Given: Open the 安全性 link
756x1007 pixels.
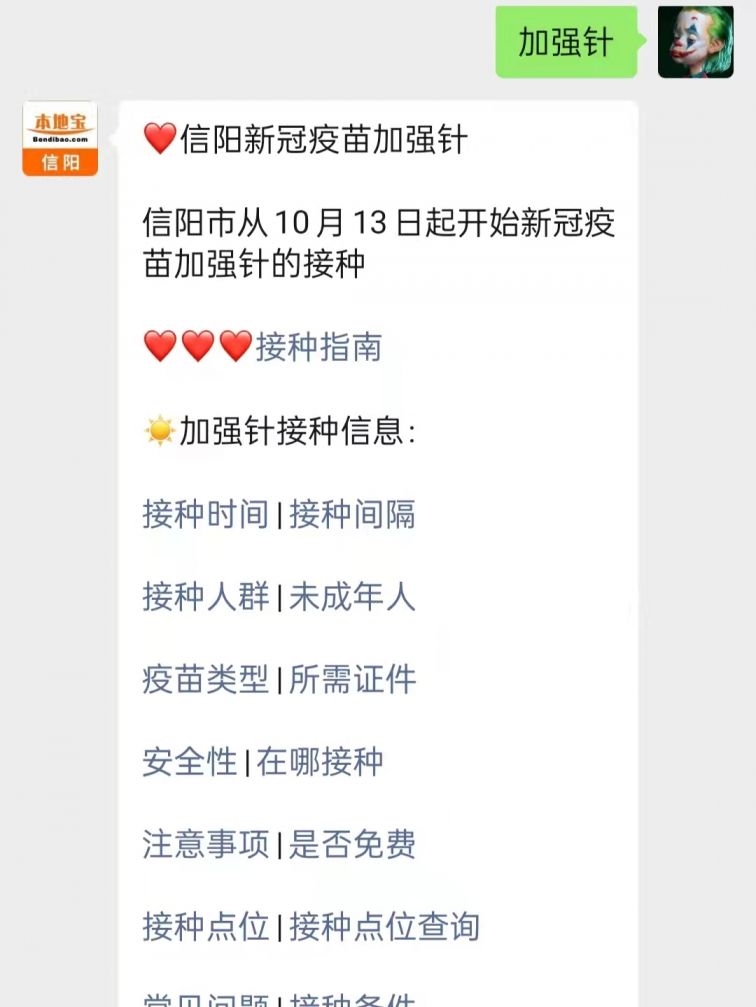Looking at the screenshot, I should click(x=189, y=762).
